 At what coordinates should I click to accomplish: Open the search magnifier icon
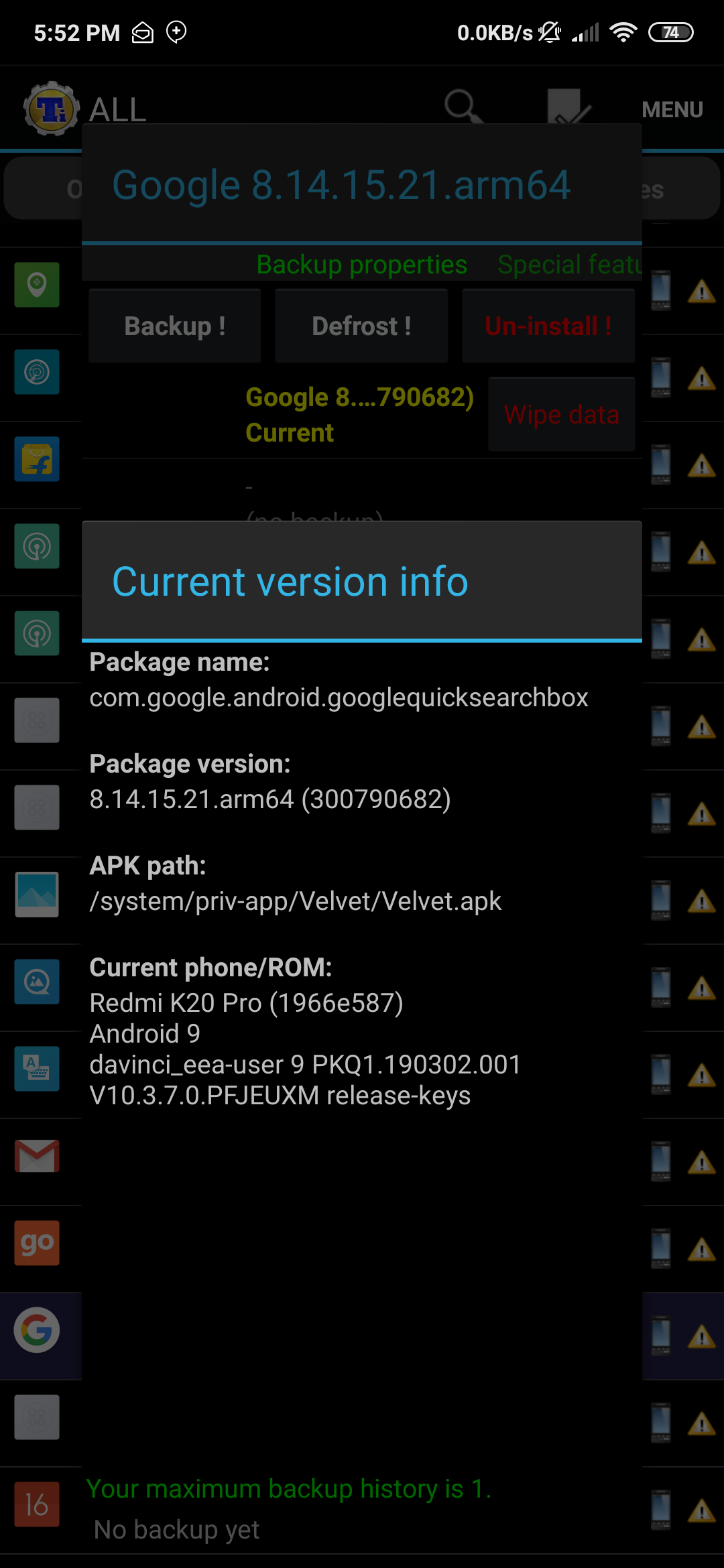pyautogui.click(x=463, y=107)
